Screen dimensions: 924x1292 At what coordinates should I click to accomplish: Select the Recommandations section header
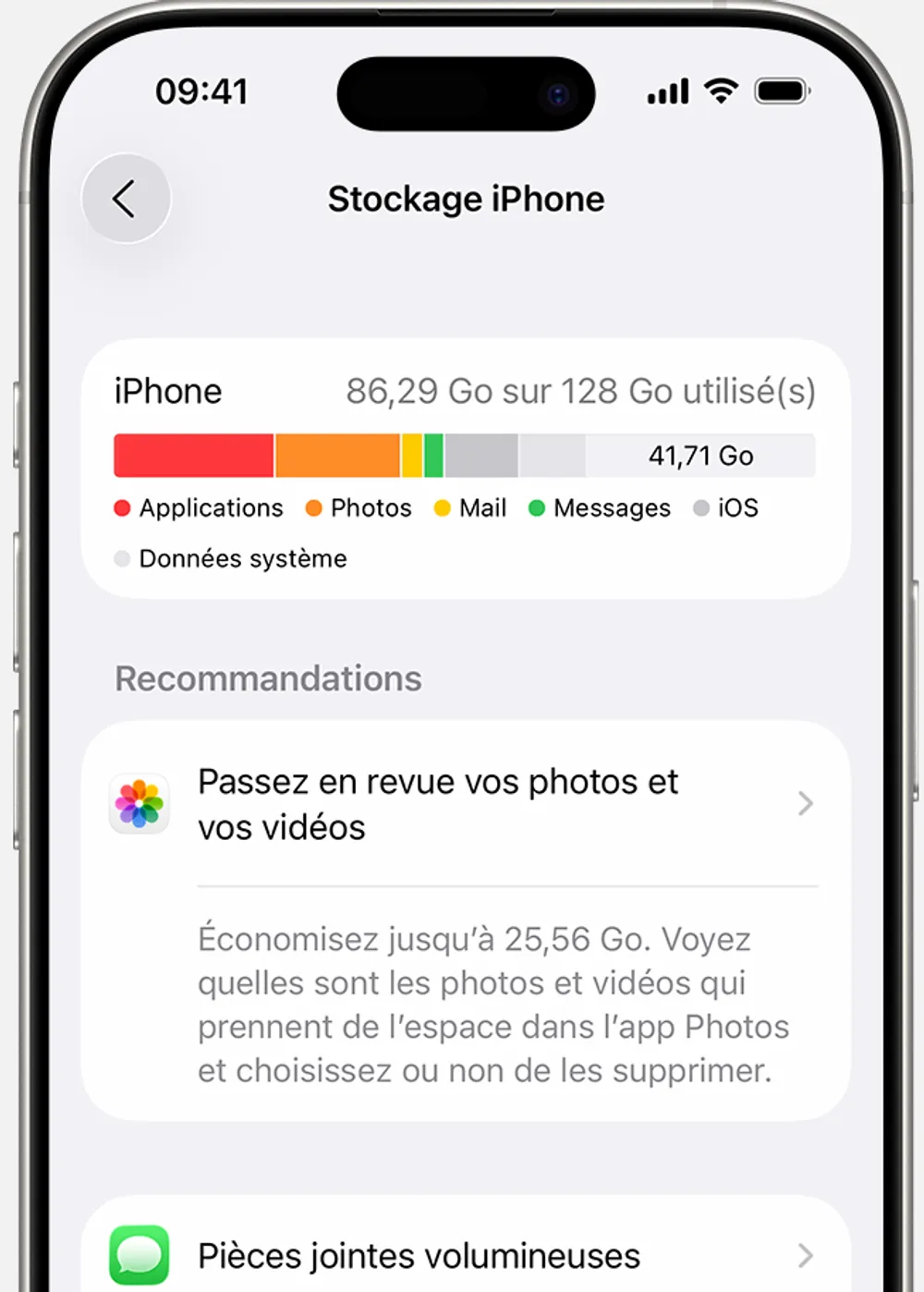click(267, 678)
